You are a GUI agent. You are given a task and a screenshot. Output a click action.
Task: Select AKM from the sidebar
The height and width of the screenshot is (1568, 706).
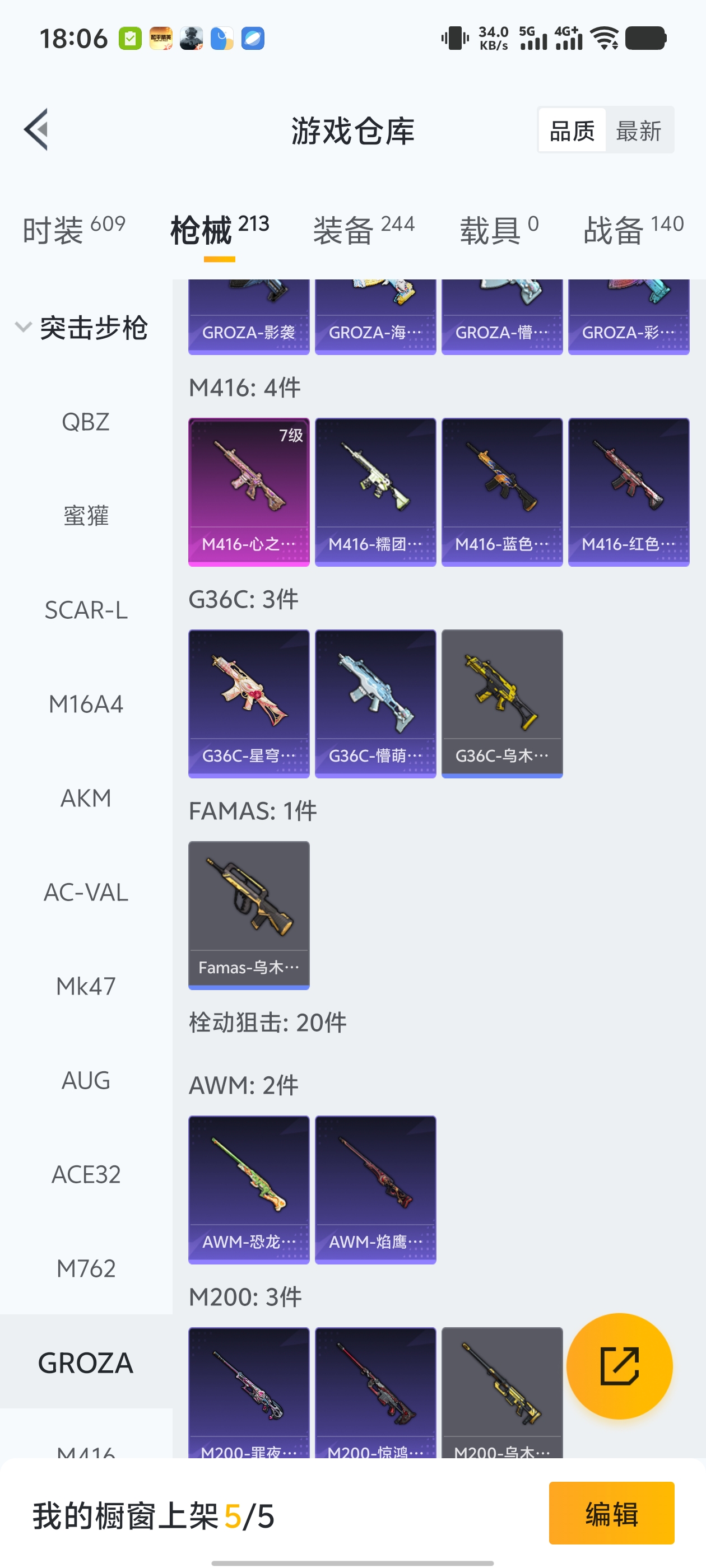(86, 798)
